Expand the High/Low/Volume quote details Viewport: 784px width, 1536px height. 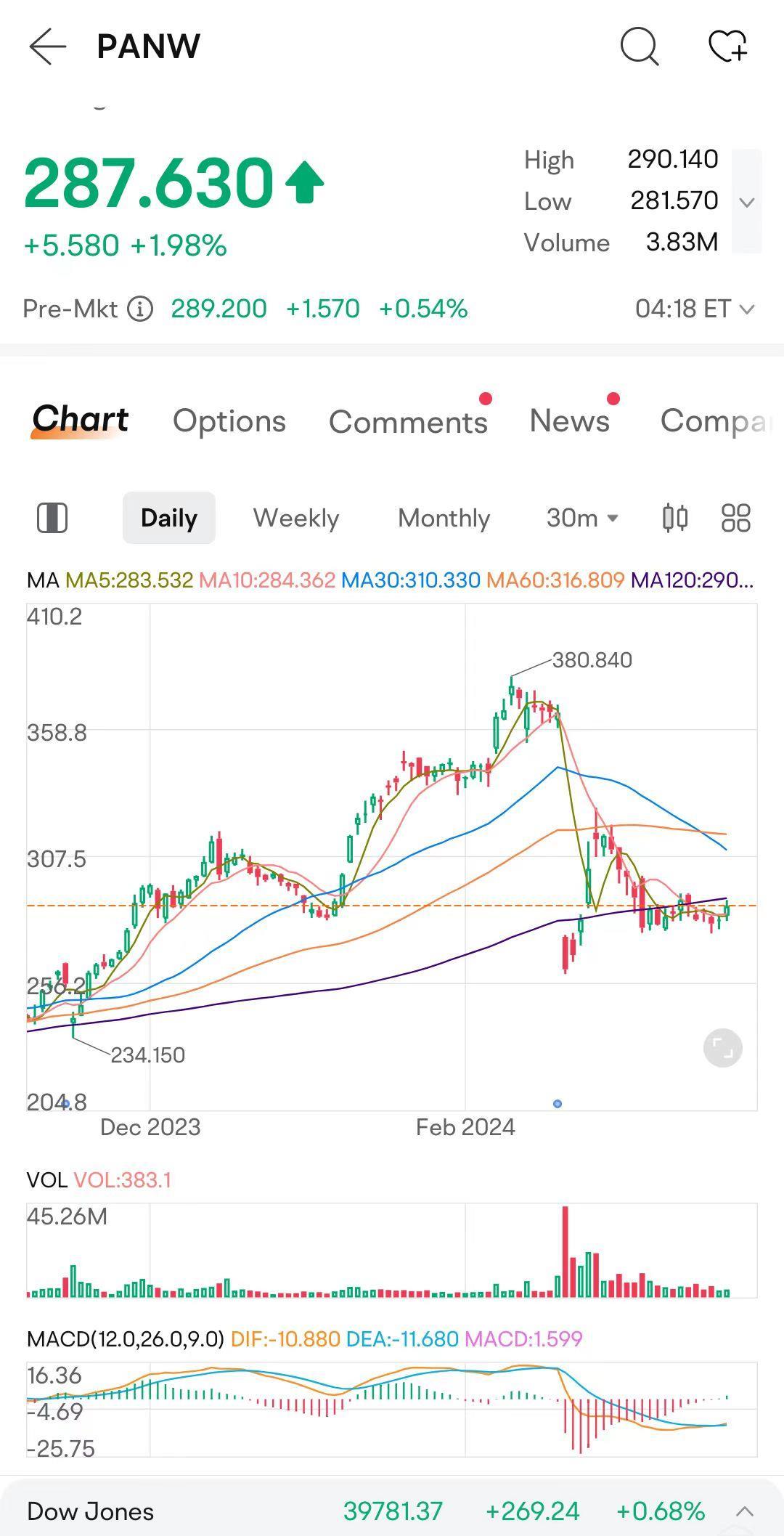[x=747, y=202]
